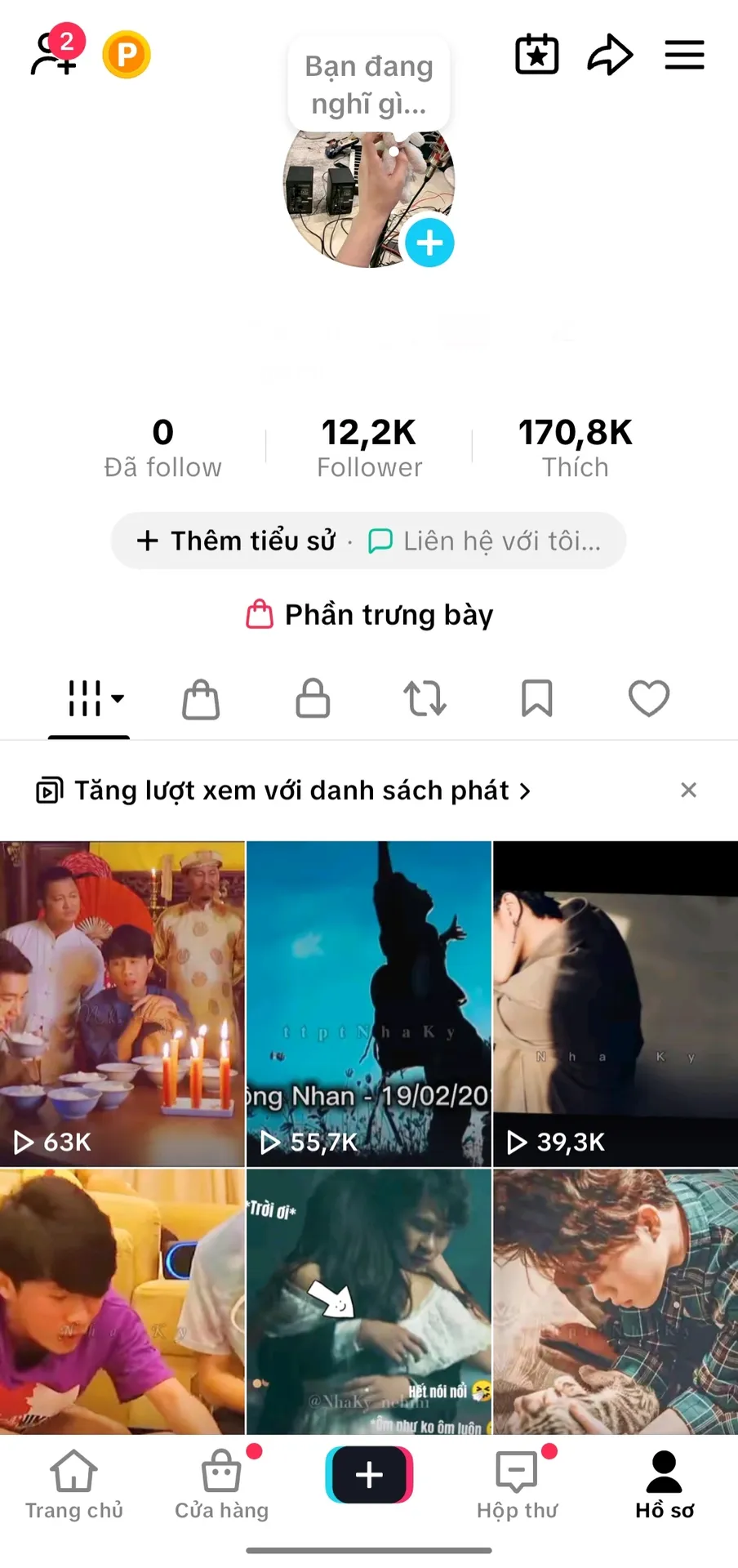Screen dimensions: 738x1568
Task: Open the 'Bạn đang nghĩ gì' thought bubble
Action: pyautogui.click(x=369, y=85)
